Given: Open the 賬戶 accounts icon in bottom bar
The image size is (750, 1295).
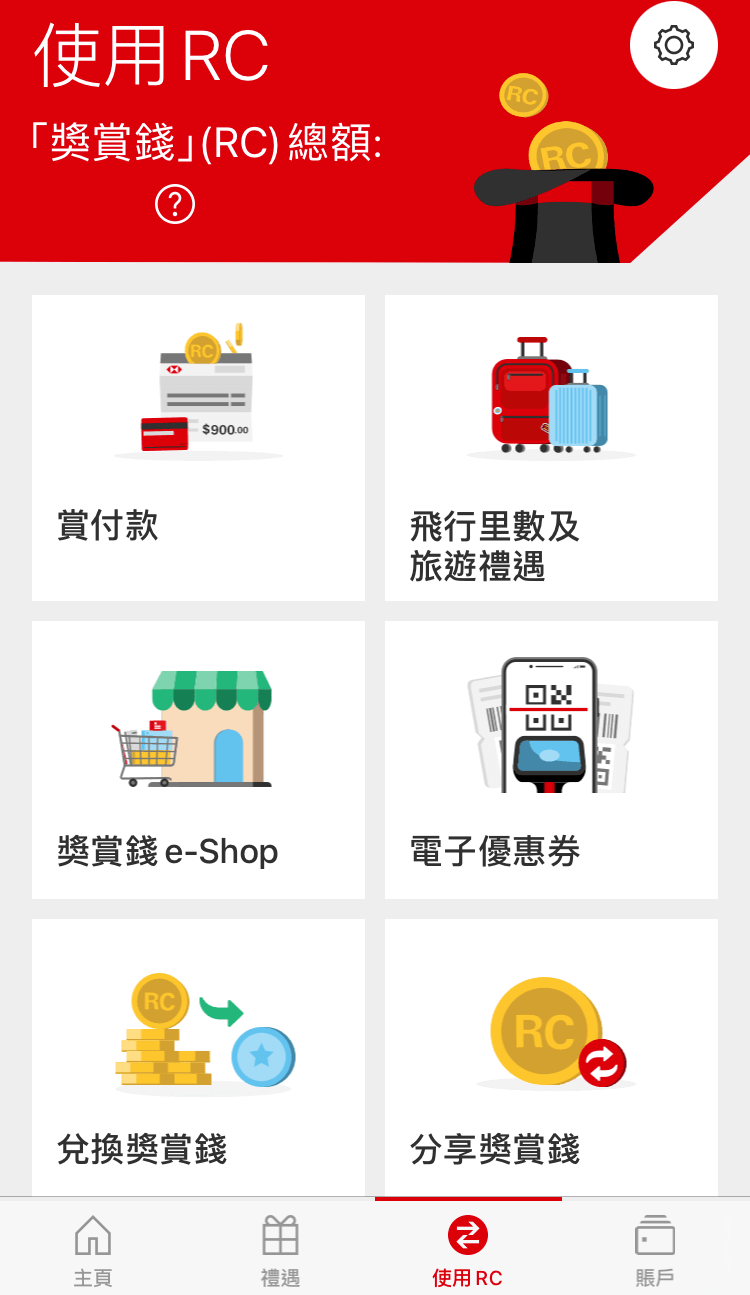Looking at the screenshot, I should click(655, 1236).
